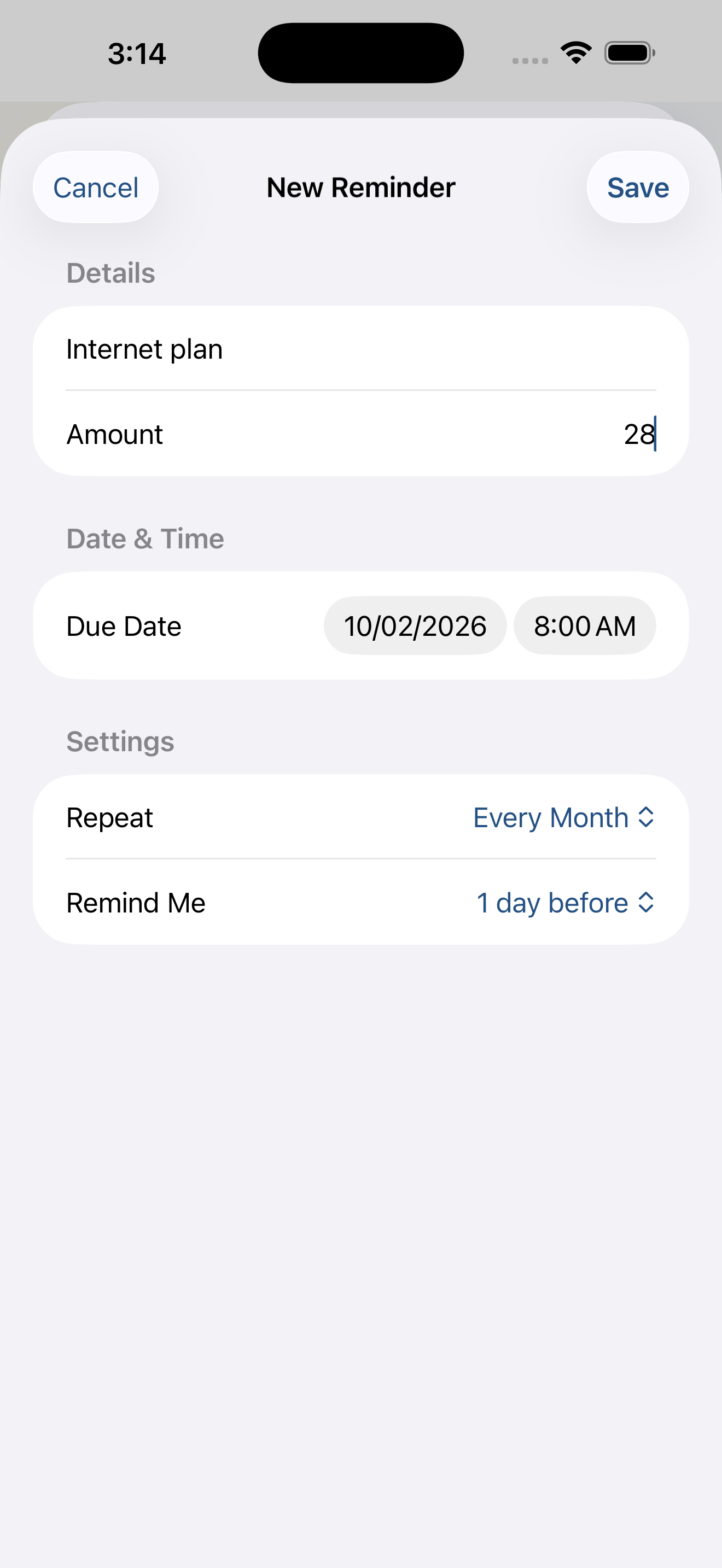722x1568 pixels.
Task: Open the Repeat Every Month picker
Action: [x=563, y=817]
